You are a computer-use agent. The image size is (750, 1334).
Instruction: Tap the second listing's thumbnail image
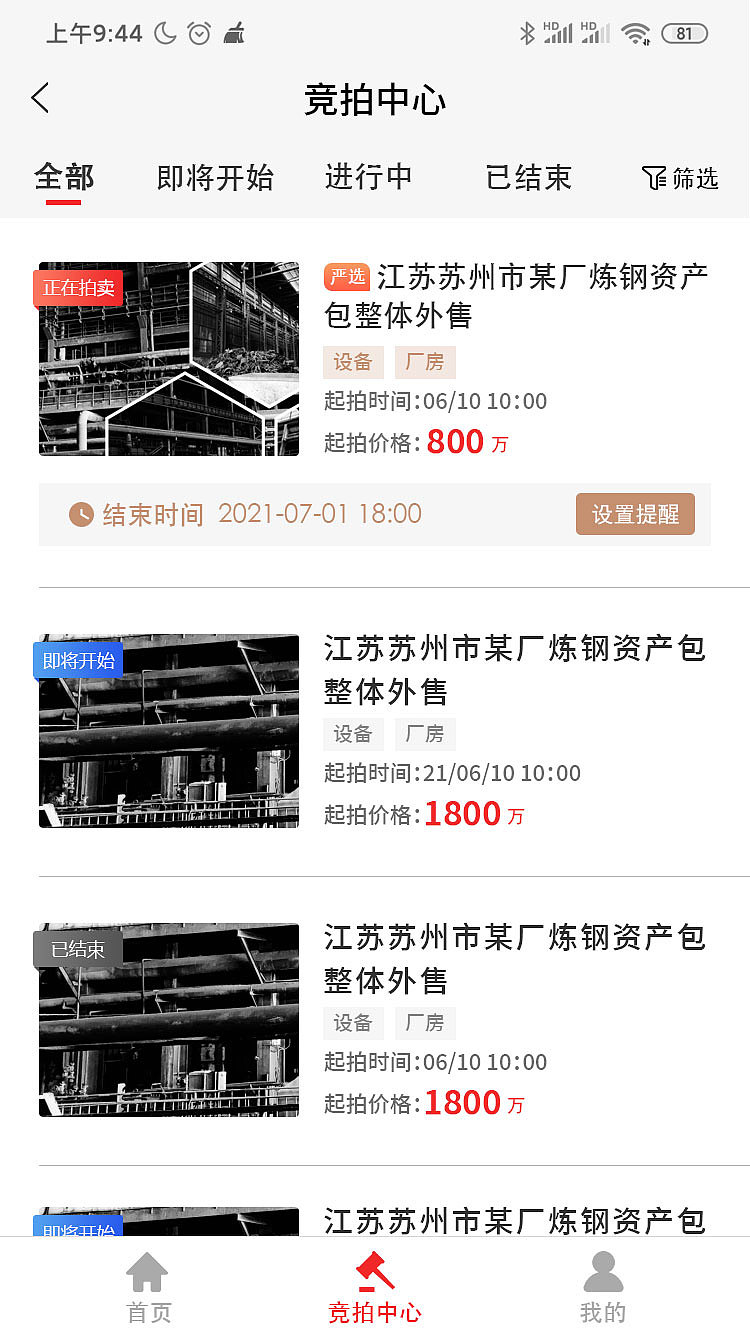pyautogui.click(x=167, y=731)
